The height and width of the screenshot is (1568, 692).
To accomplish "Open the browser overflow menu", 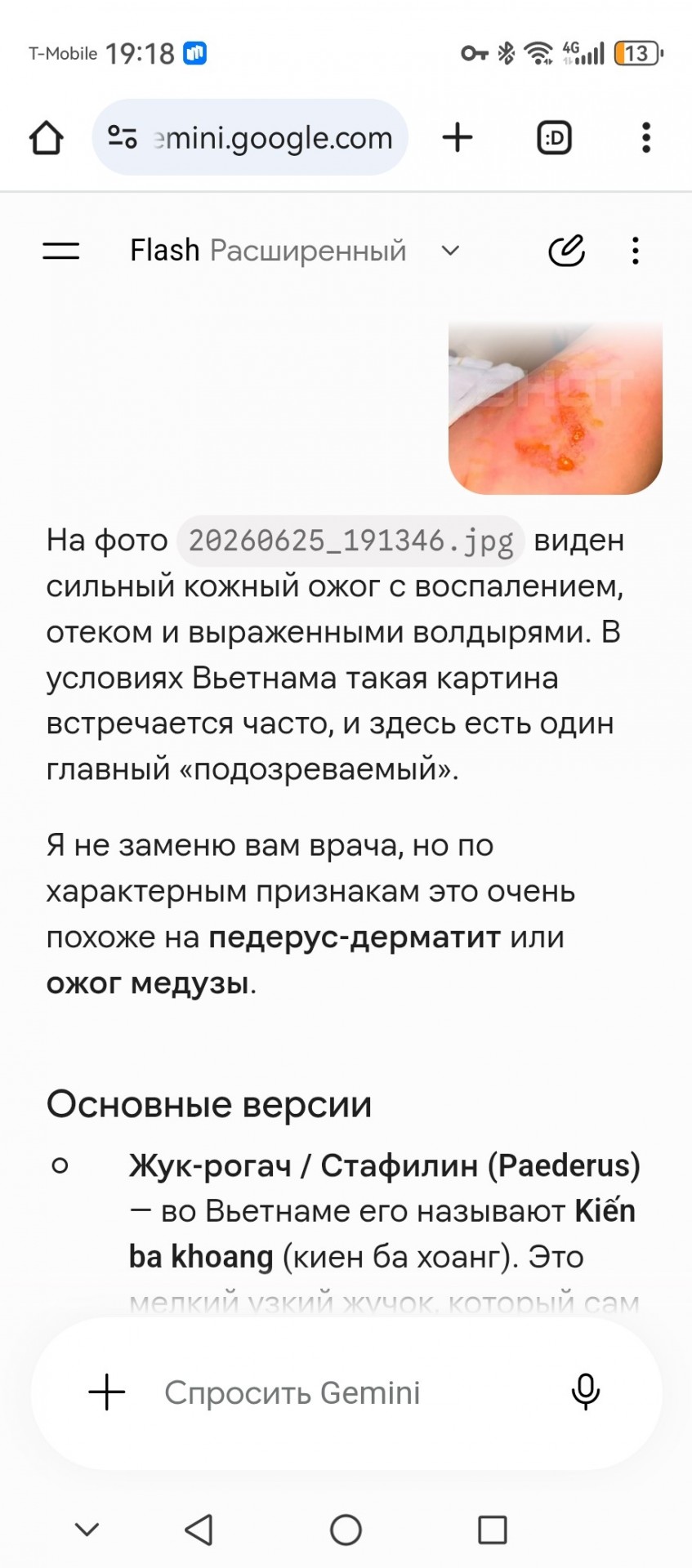I will [646, 137].
